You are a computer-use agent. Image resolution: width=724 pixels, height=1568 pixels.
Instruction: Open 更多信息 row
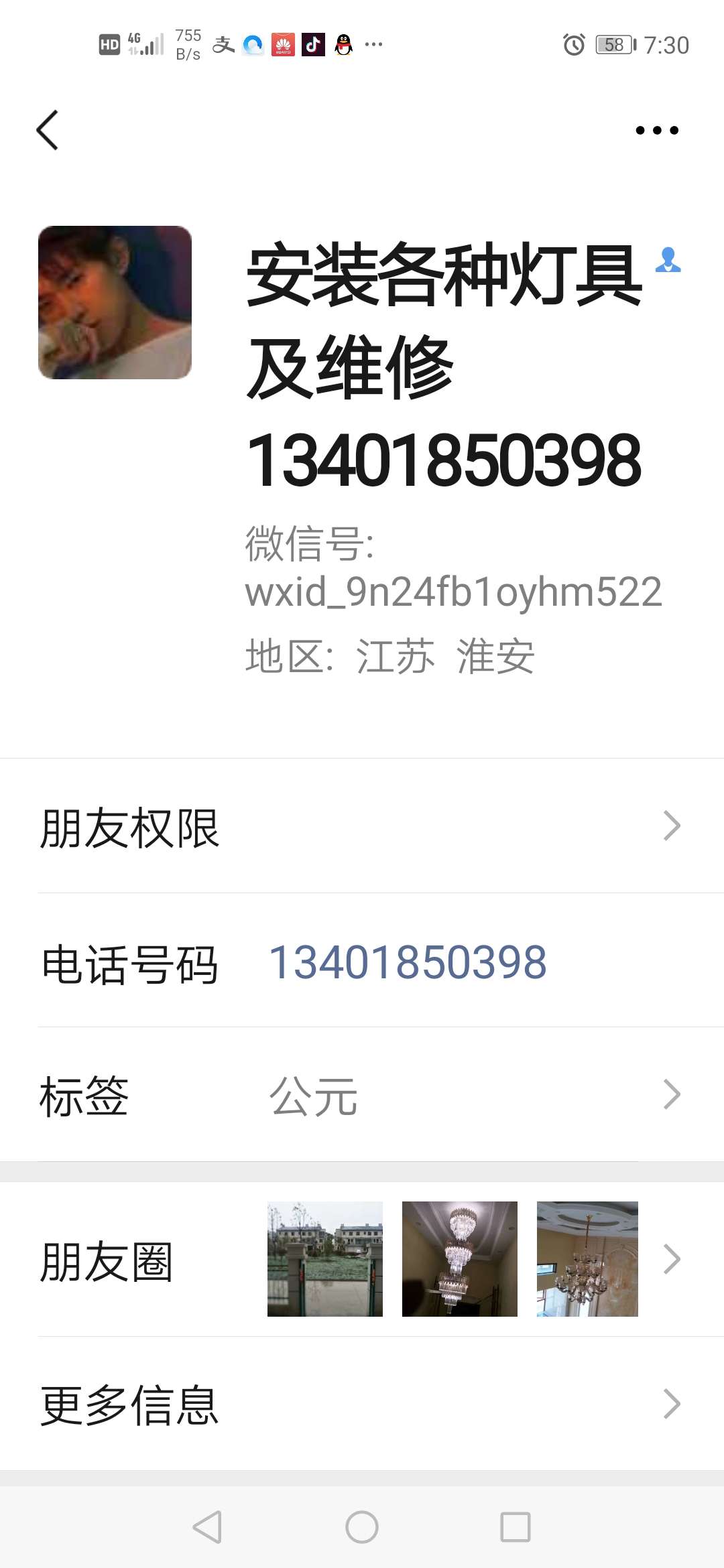pyautogui.click(x=362, y=1404)
